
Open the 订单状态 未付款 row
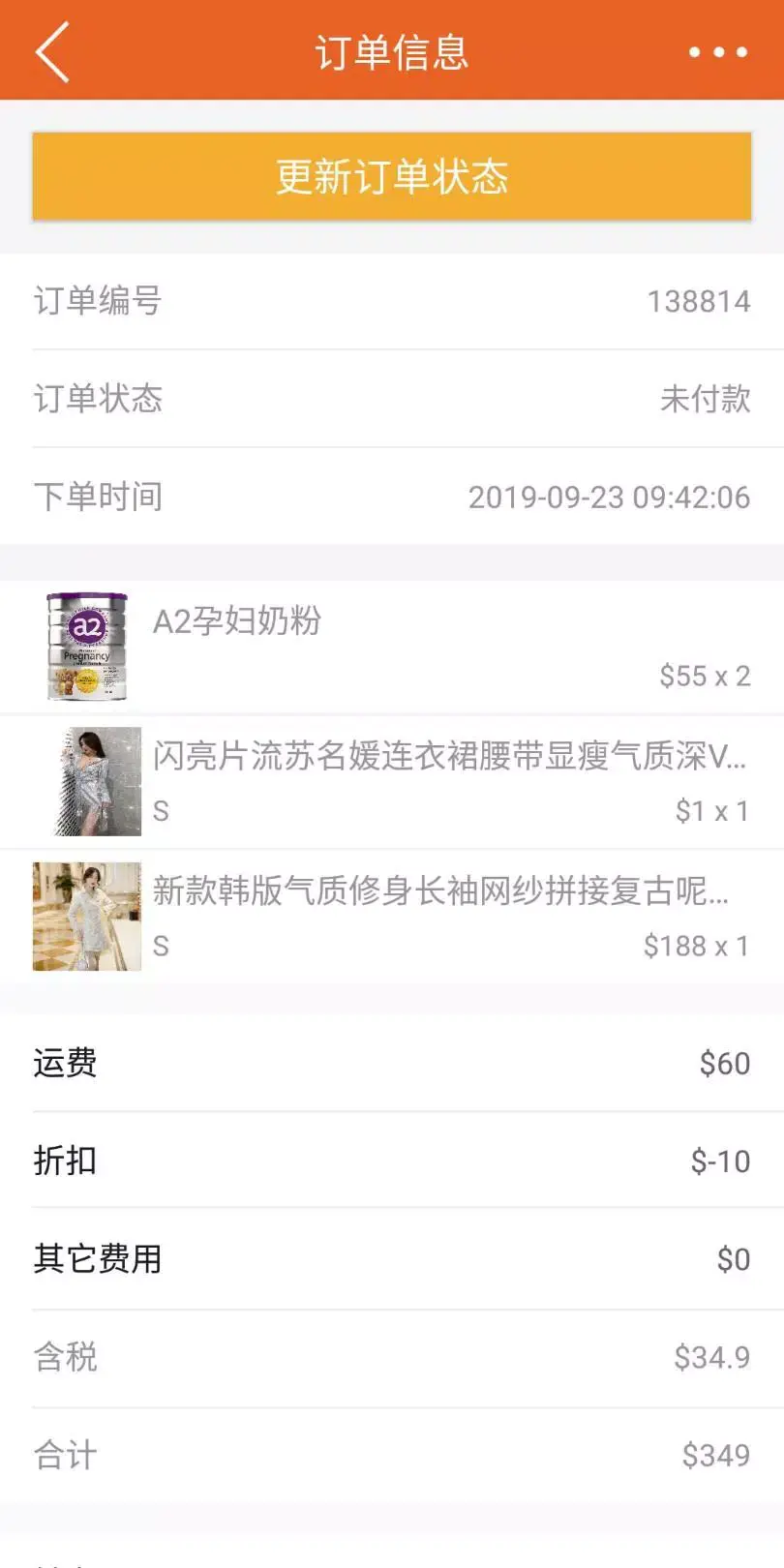(x=392, y=399)
